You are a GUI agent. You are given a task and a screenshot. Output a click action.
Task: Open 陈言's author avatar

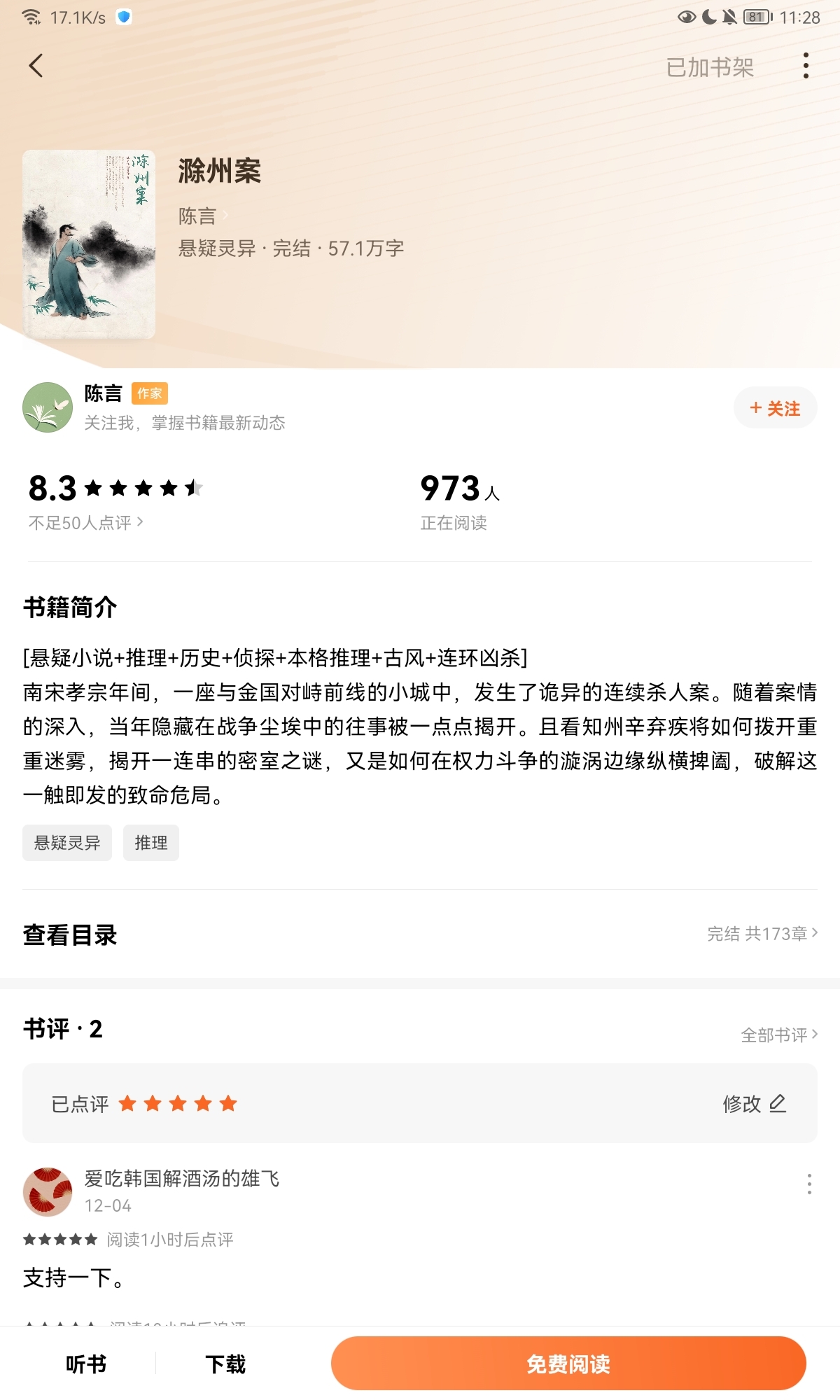click(x=48, y=407)
